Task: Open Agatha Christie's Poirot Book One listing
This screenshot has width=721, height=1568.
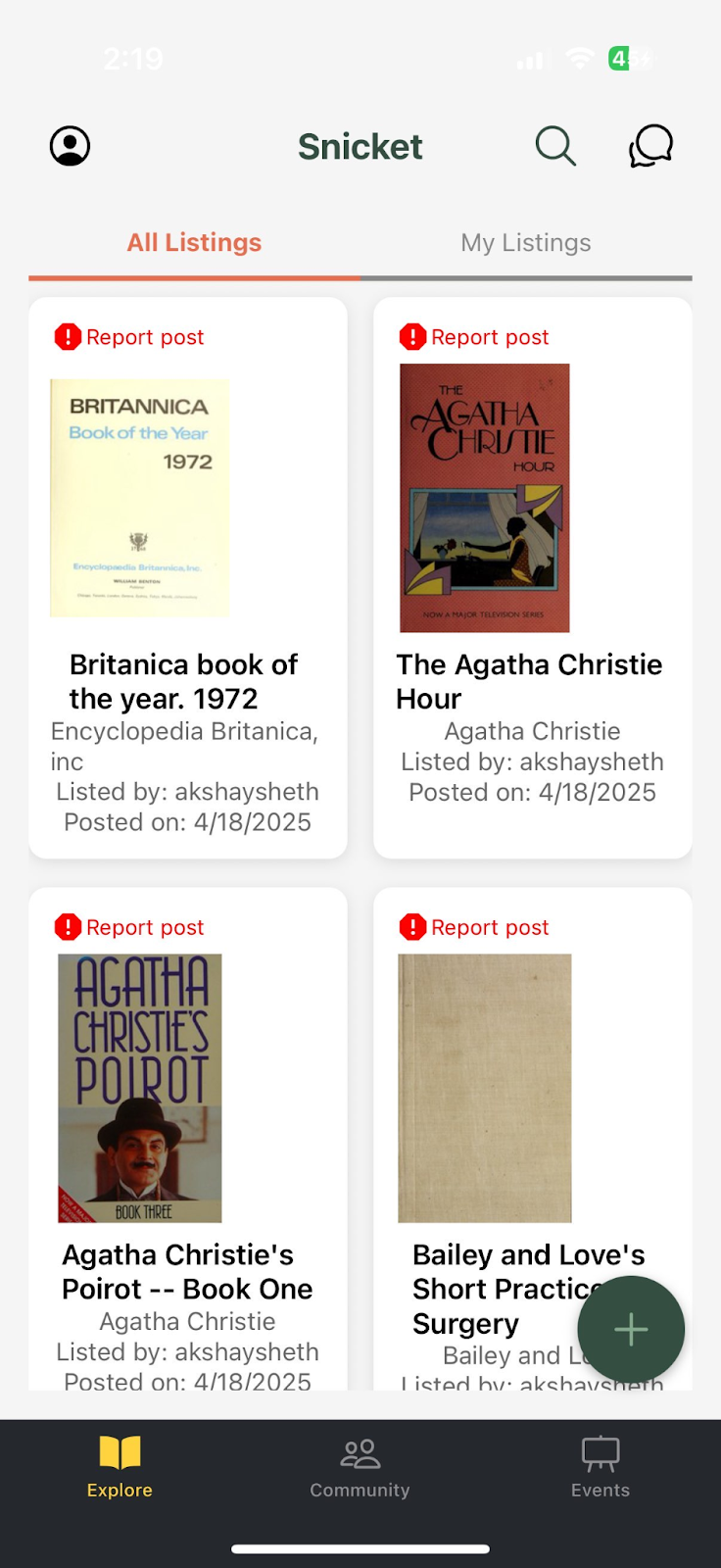Action: [x=187, y=1271]
